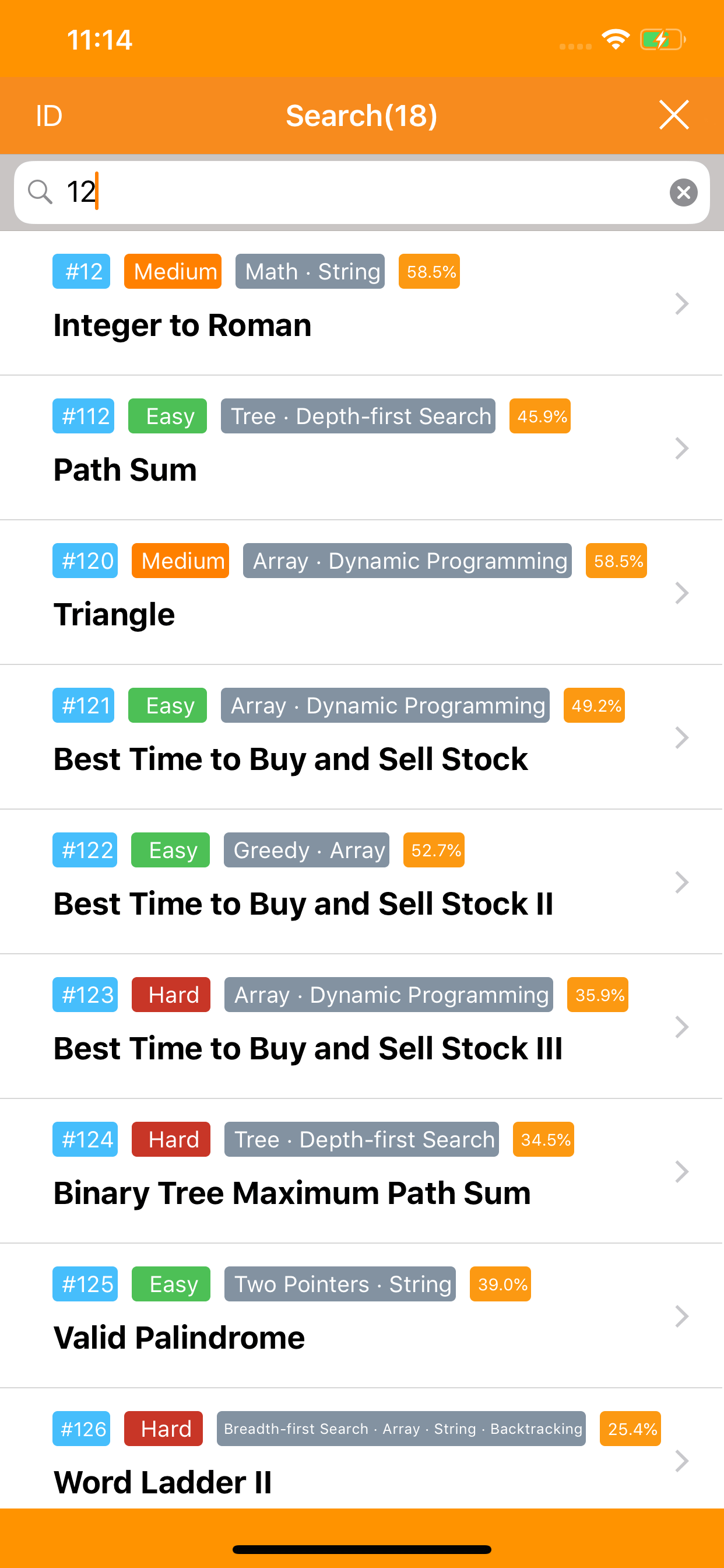724x1568 pixels.
Task: Tap the ID sort button
Action: pyautogui.click(x=48, y=116)
